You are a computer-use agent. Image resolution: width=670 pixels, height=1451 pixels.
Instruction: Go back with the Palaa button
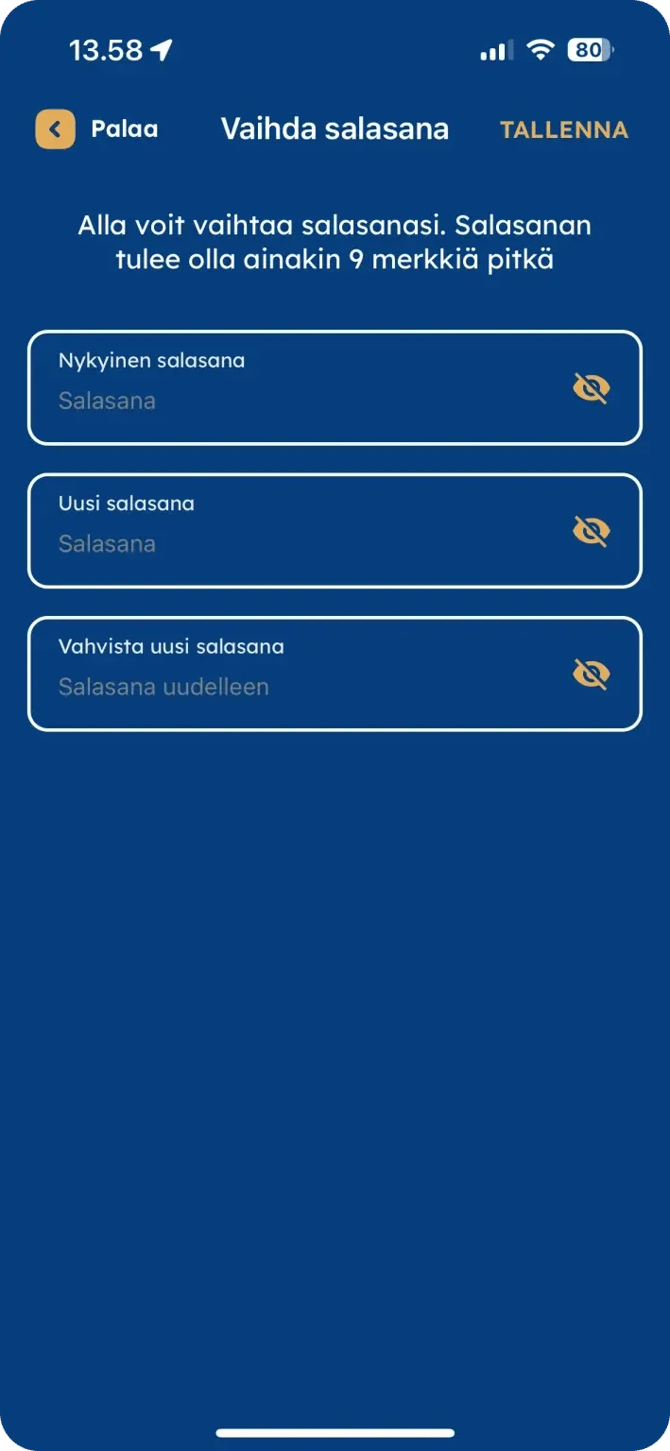[97, 129]
